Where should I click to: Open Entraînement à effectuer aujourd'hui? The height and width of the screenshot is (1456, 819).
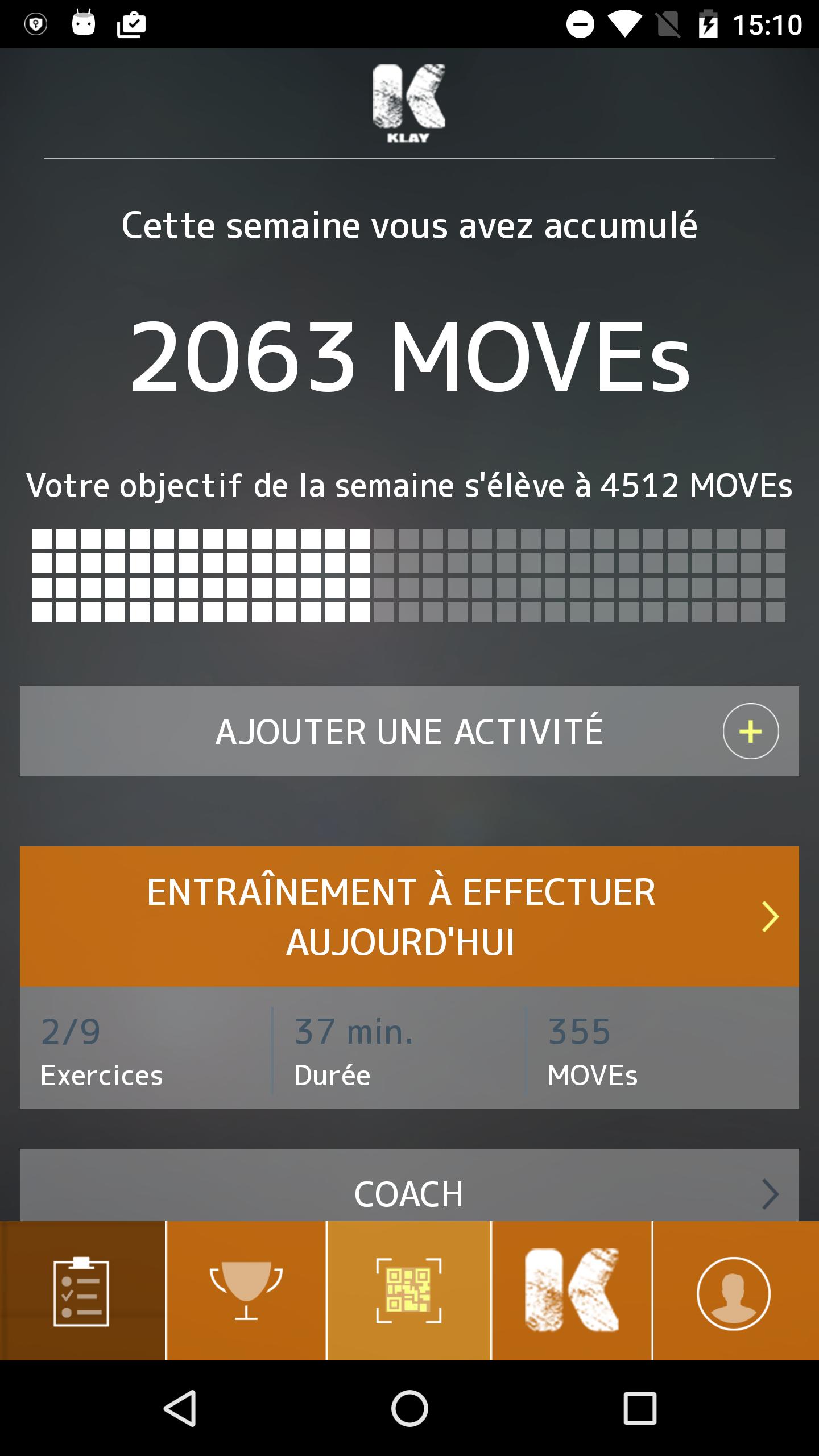[x=409, y=917]
